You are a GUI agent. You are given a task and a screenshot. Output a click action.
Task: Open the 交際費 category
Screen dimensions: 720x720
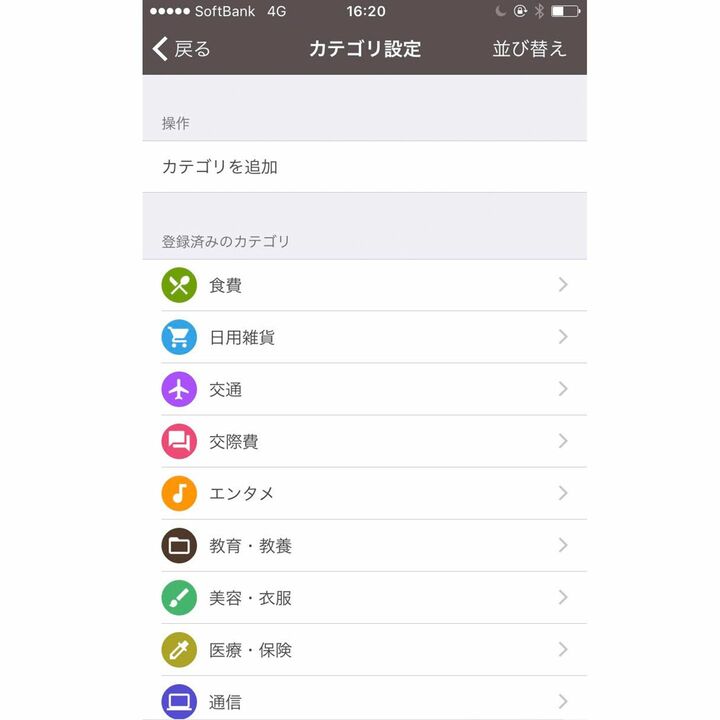364,442
